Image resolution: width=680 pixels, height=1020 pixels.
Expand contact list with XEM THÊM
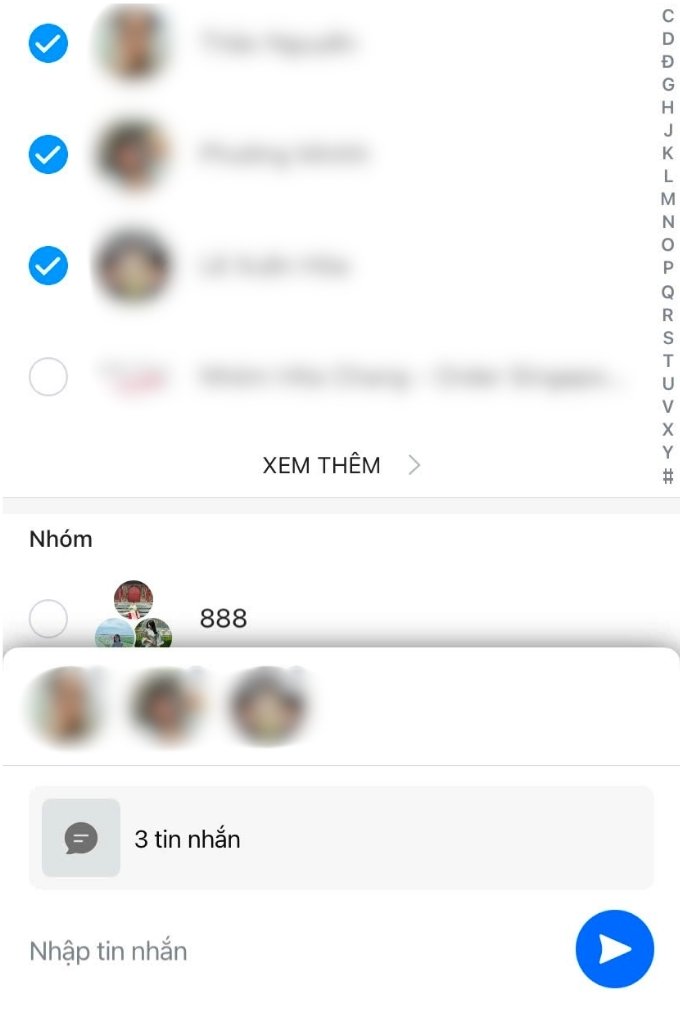point(340,465)
